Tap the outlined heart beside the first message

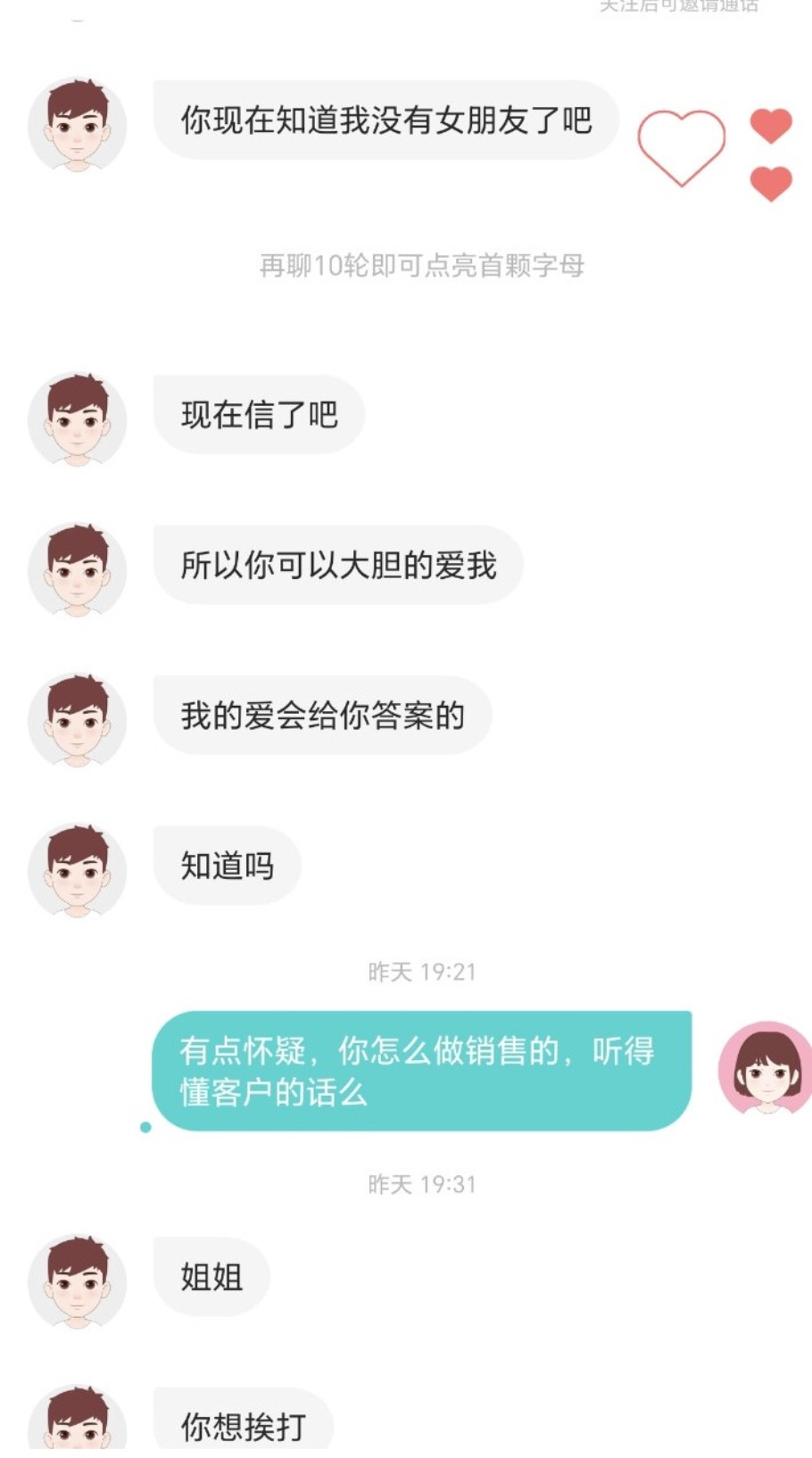click(681, 147)
